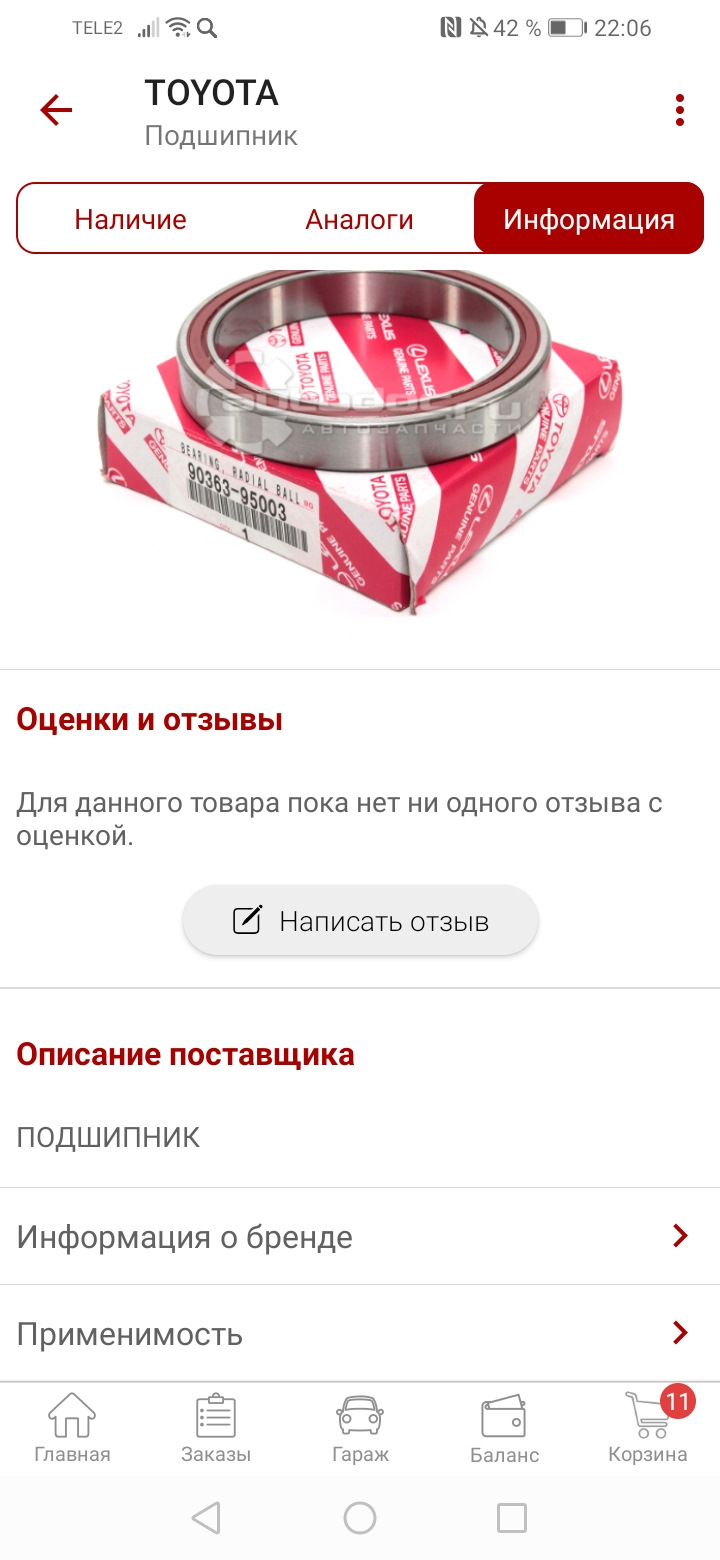Tap the Android circle home button
Viewport: 720px width, 1560px height.
(360, 1518)
